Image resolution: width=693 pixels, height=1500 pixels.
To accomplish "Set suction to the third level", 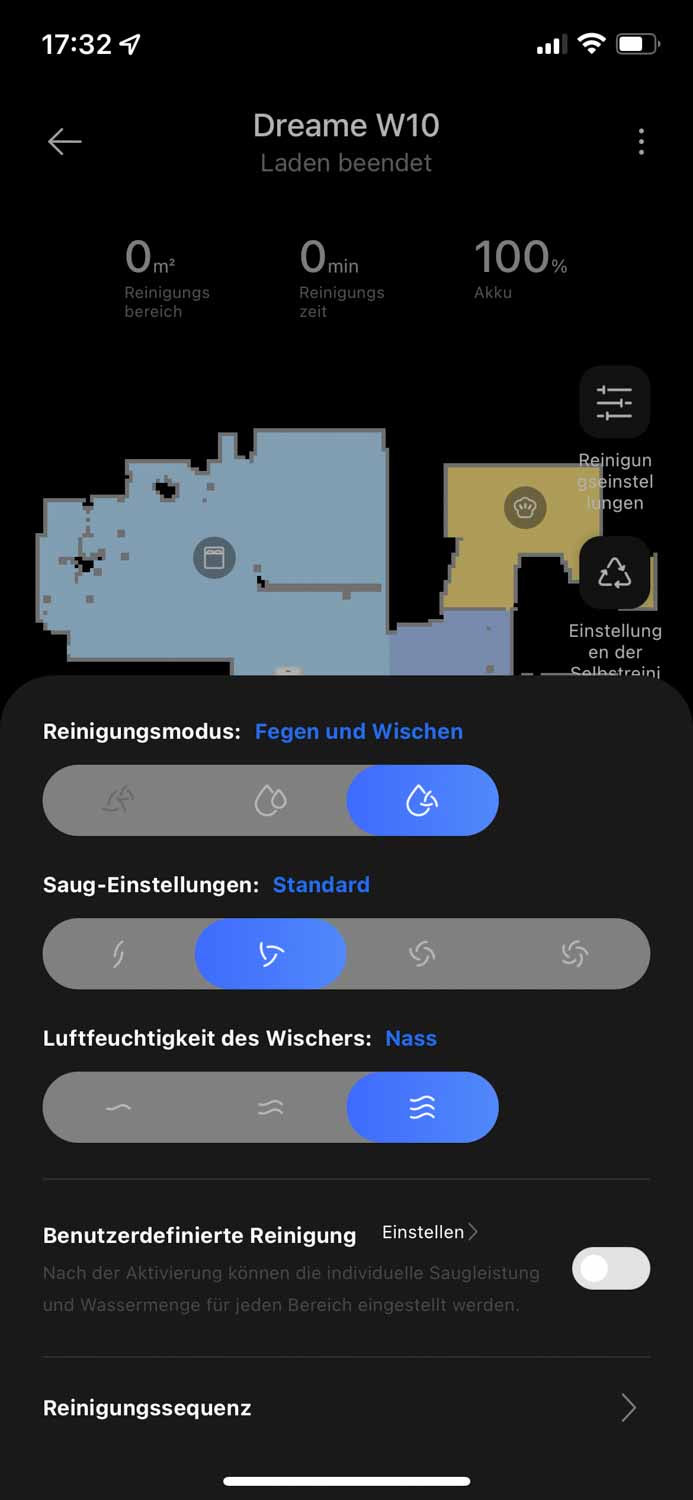I will tap(422, 954).
